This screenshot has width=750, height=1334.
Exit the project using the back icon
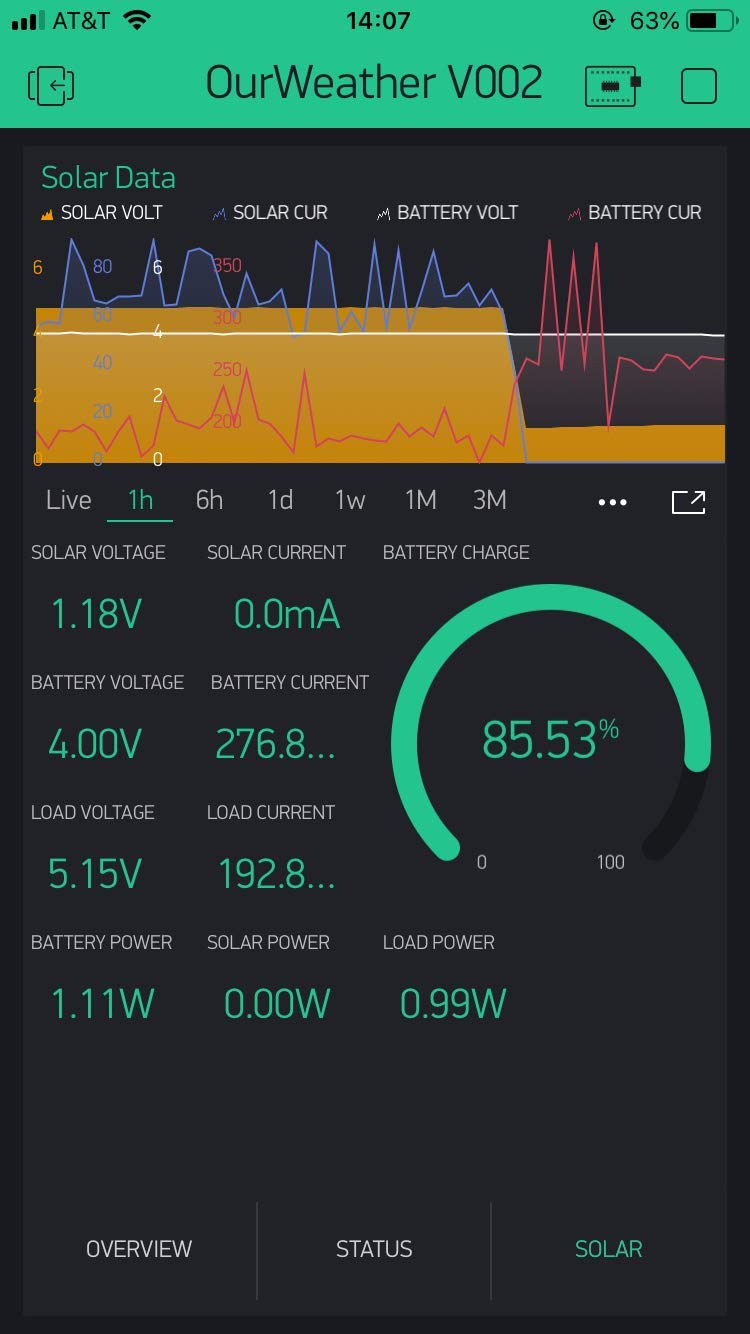point(52,86)
